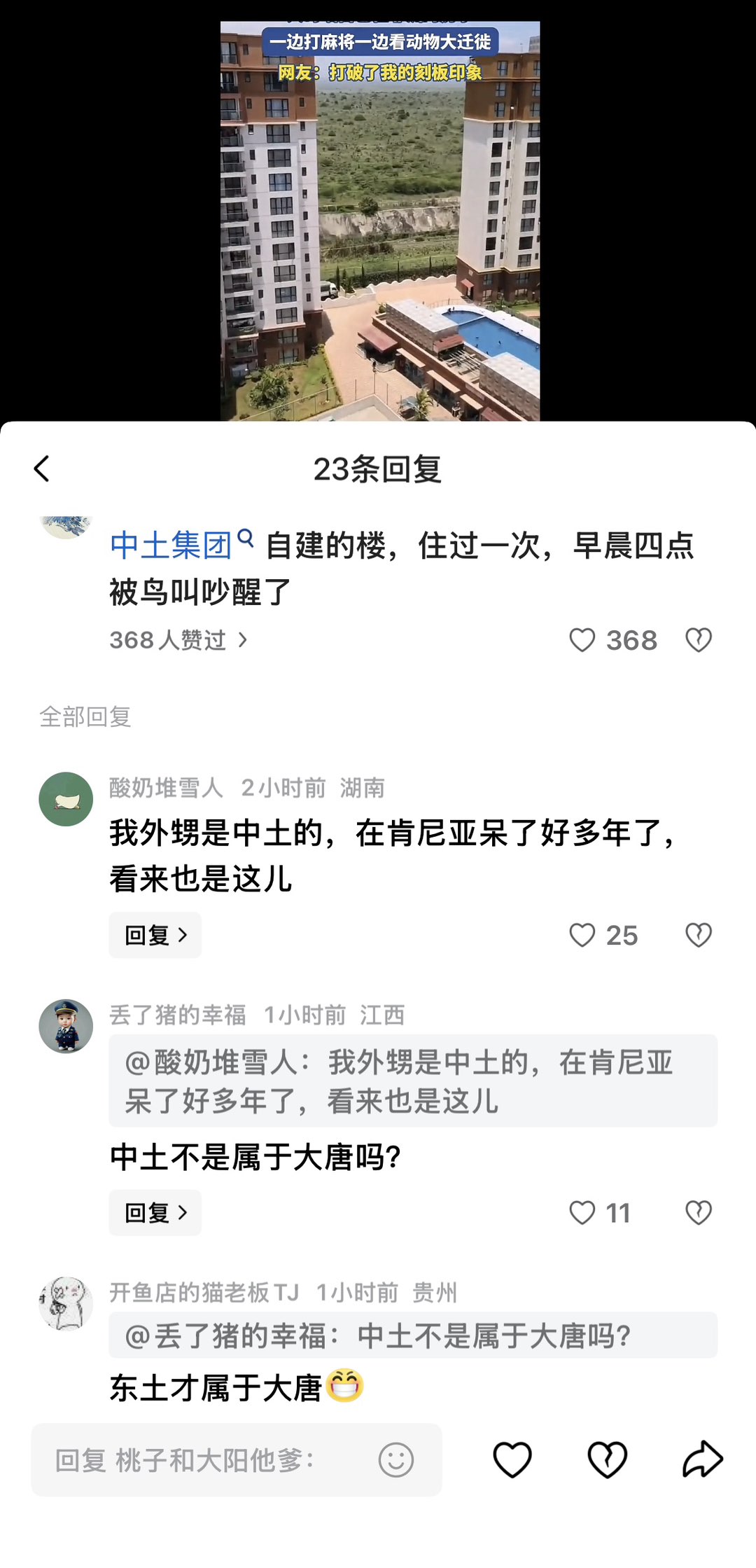Share this comment with the arrow icon
Viewport: 756px width, 1568px height.
pyautogui.click(x=702, y=1460)
